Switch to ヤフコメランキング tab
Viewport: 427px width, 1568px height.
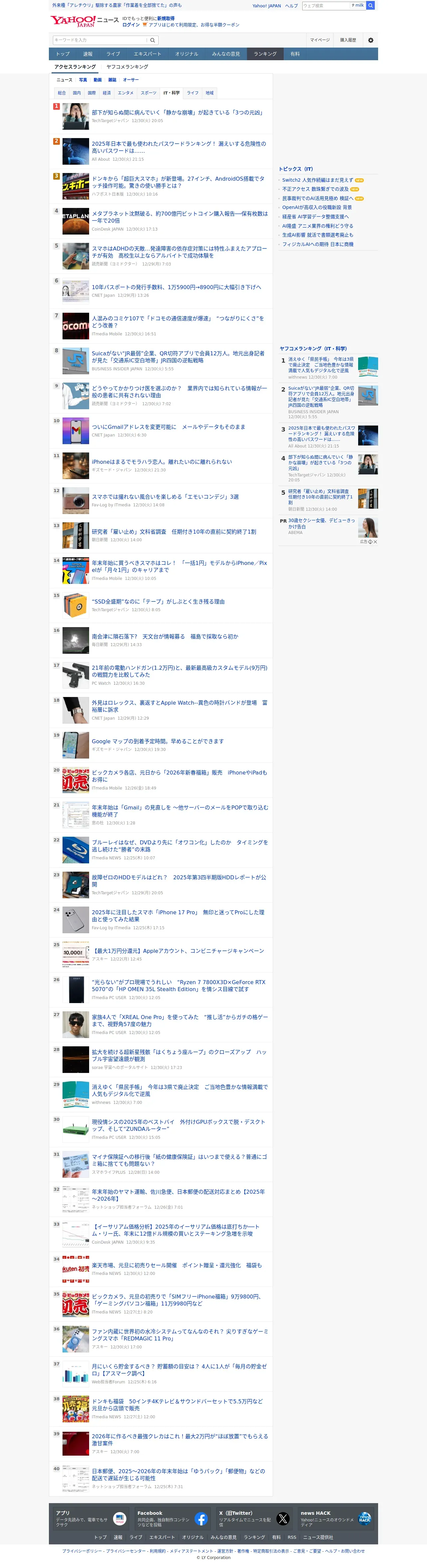127,67
